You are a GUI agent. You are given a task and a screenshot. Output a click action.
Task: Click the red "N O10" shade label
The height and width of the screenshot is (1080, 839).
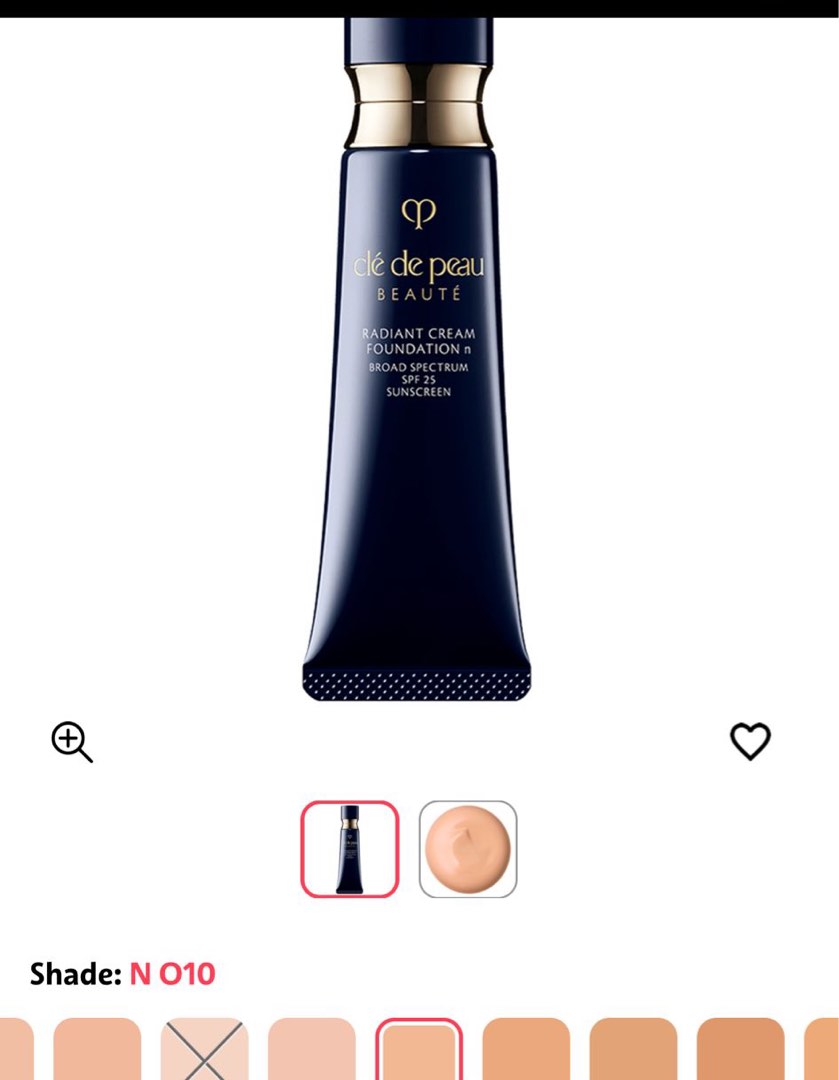click(x=173, y=973)
